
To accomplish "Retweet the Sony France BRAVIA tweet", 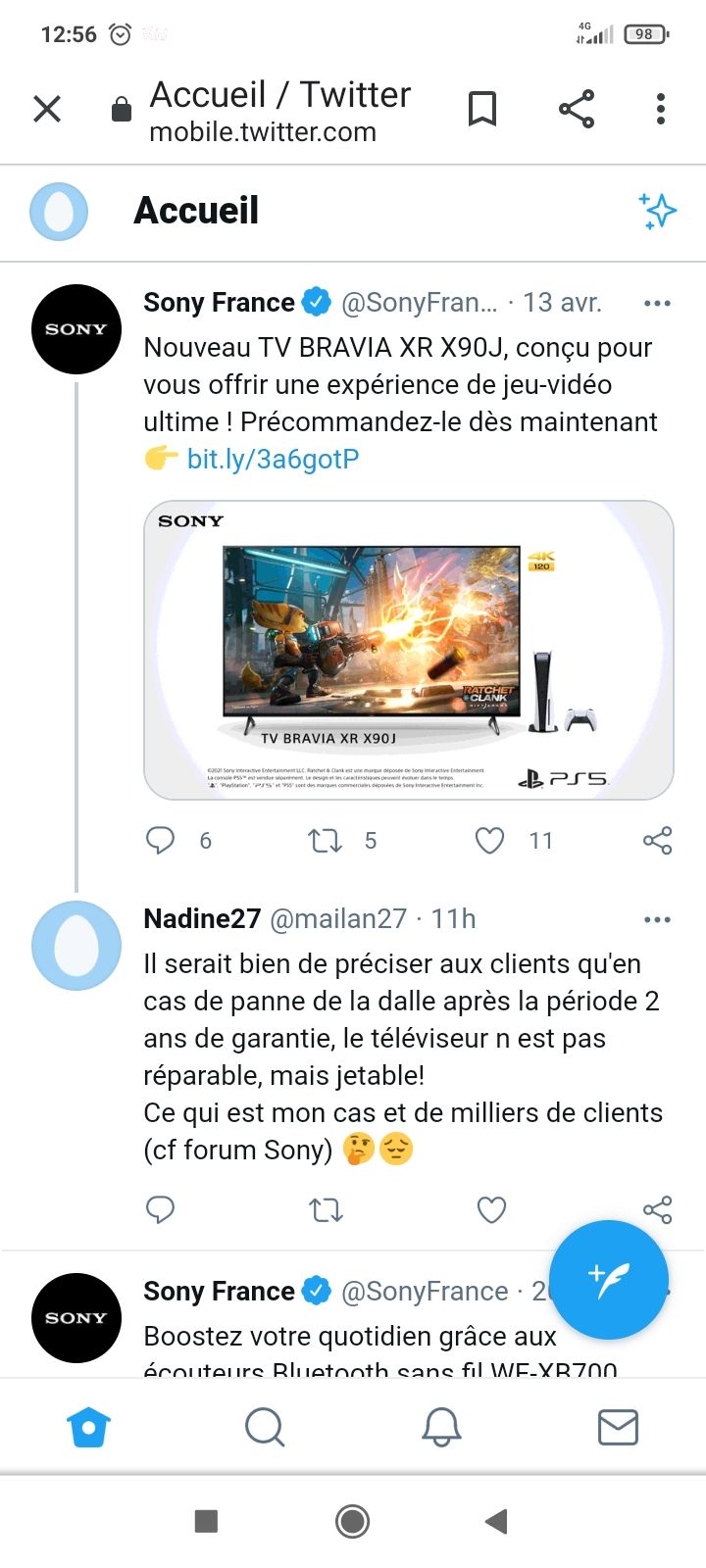I will (325, 840).
